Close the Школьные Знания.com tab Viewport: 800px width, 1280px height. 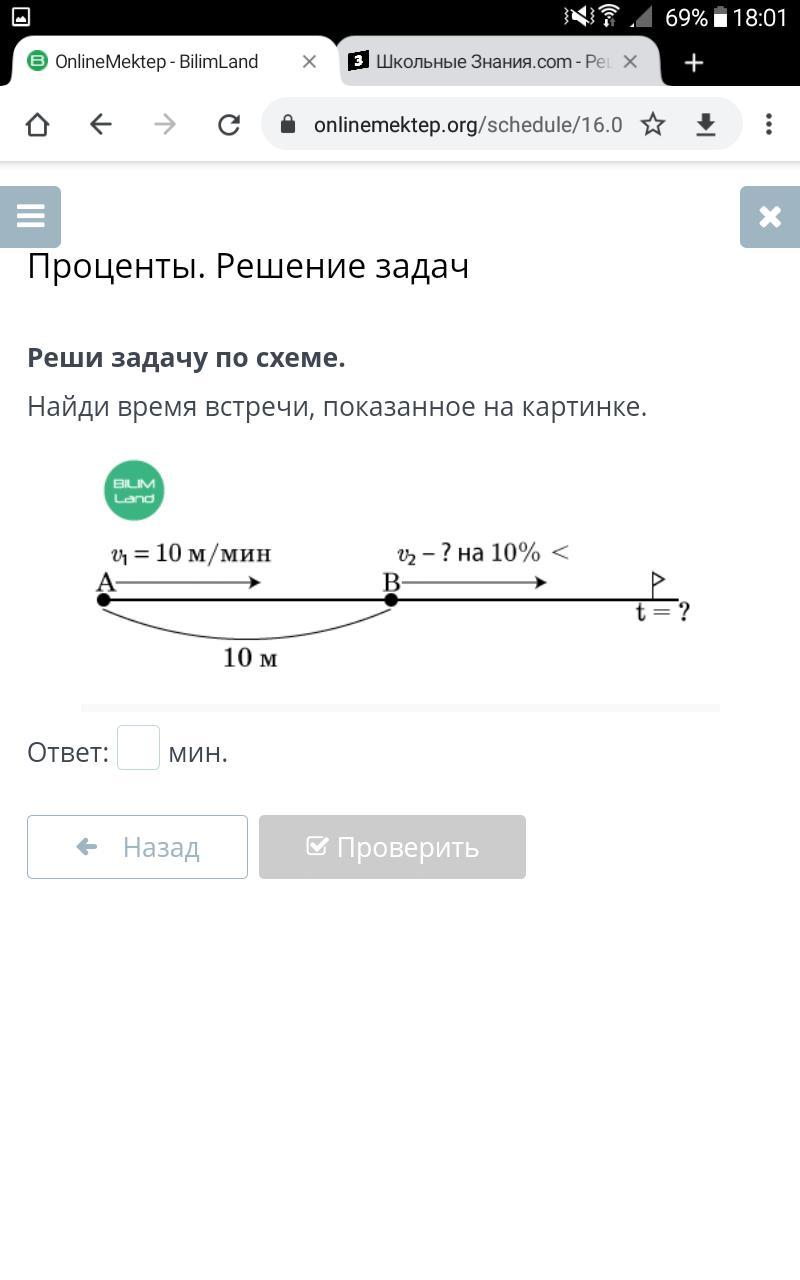coord(630,62)
